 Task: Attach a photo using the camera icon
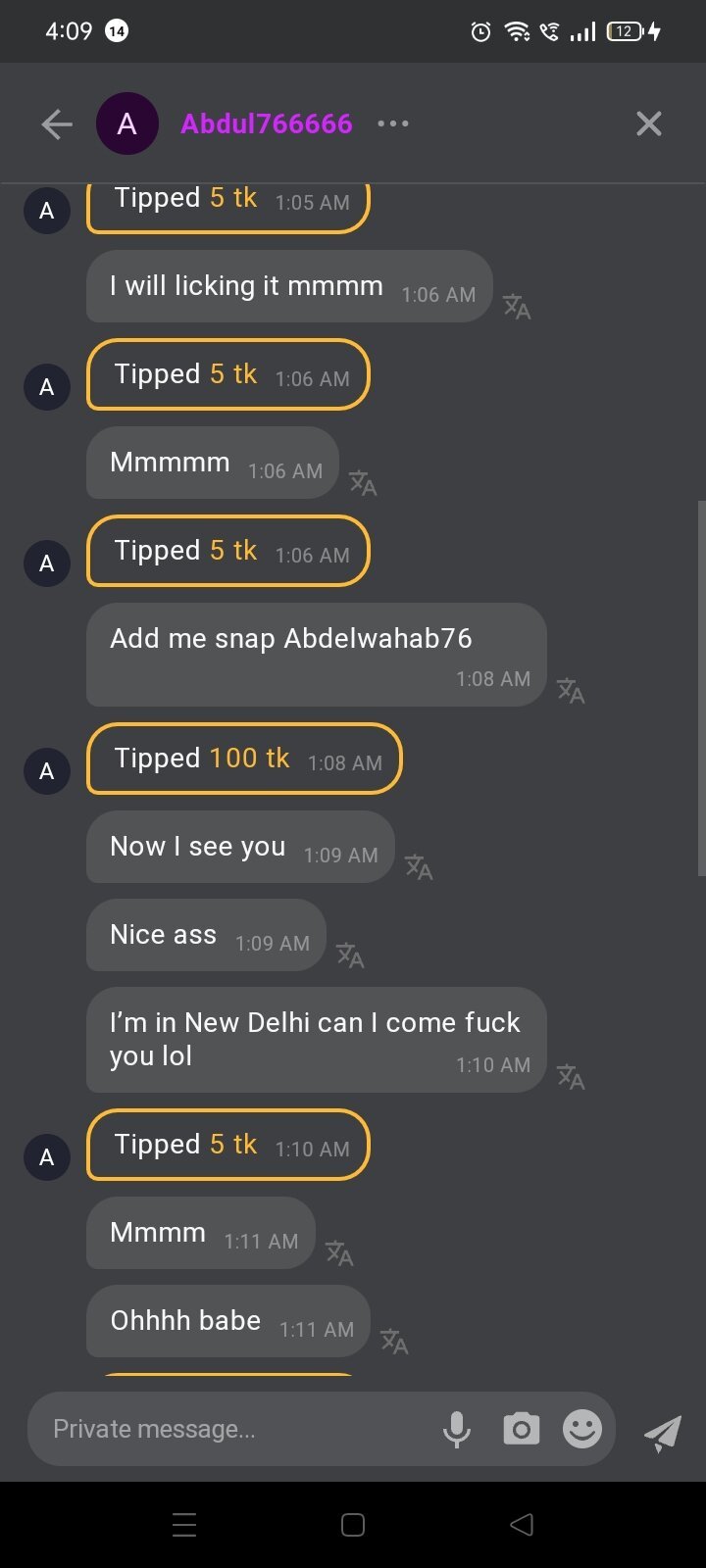click(x=521, y=1430)
